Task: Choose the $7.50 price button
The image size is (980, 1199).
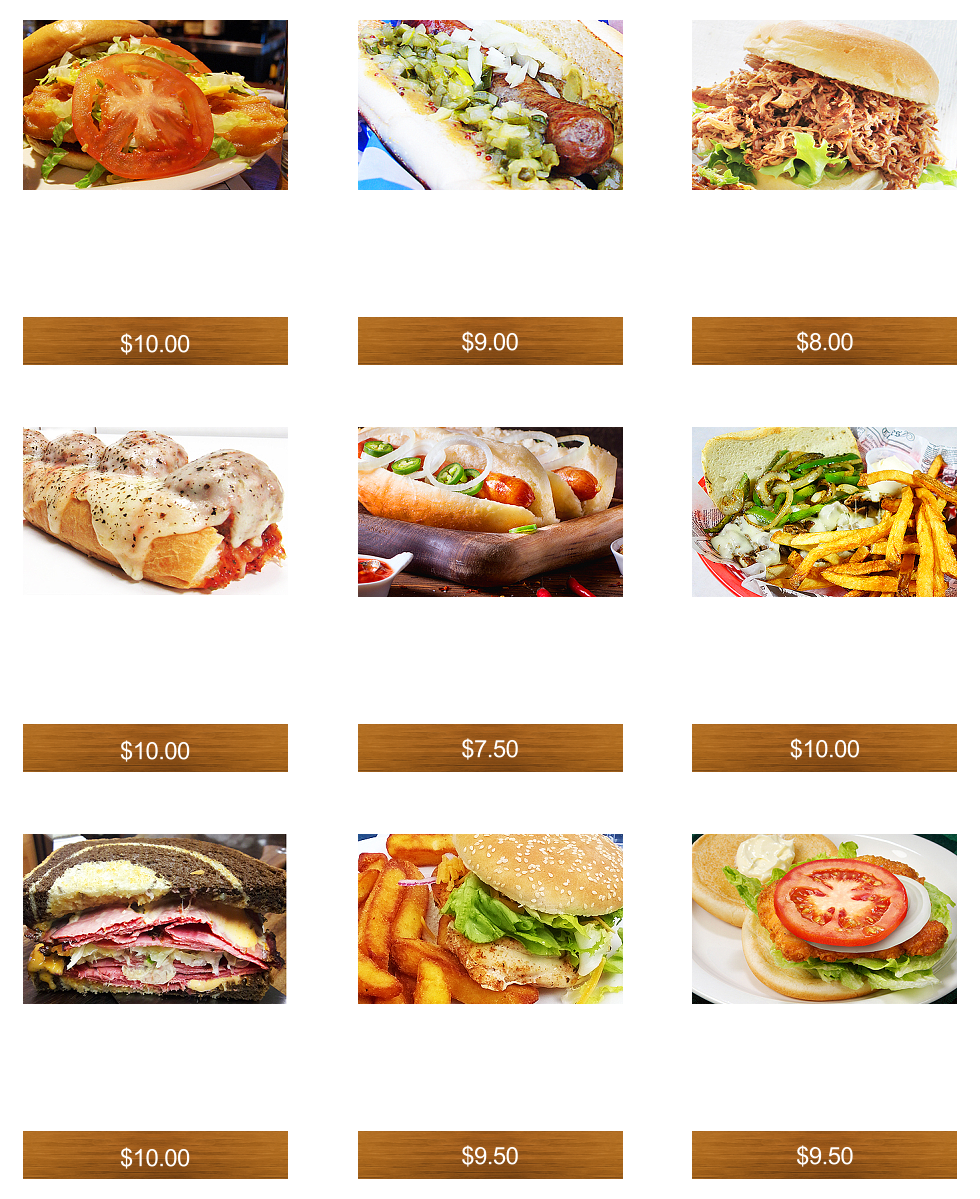Action: pyautogui.click(x=490, y=748)
